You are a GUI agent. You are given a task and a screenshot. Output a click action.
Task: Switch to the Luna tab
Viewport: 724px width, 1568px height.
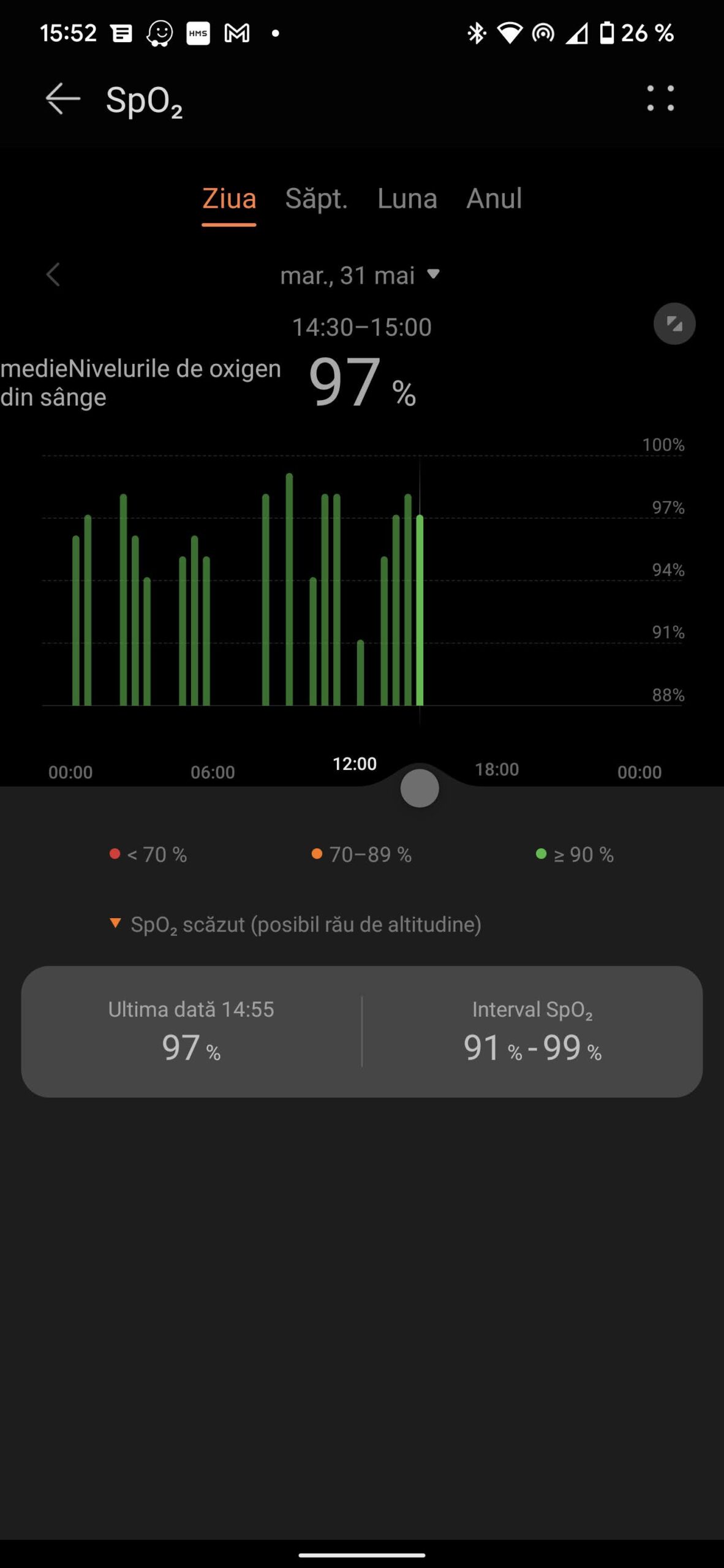[x=407, y=199]
